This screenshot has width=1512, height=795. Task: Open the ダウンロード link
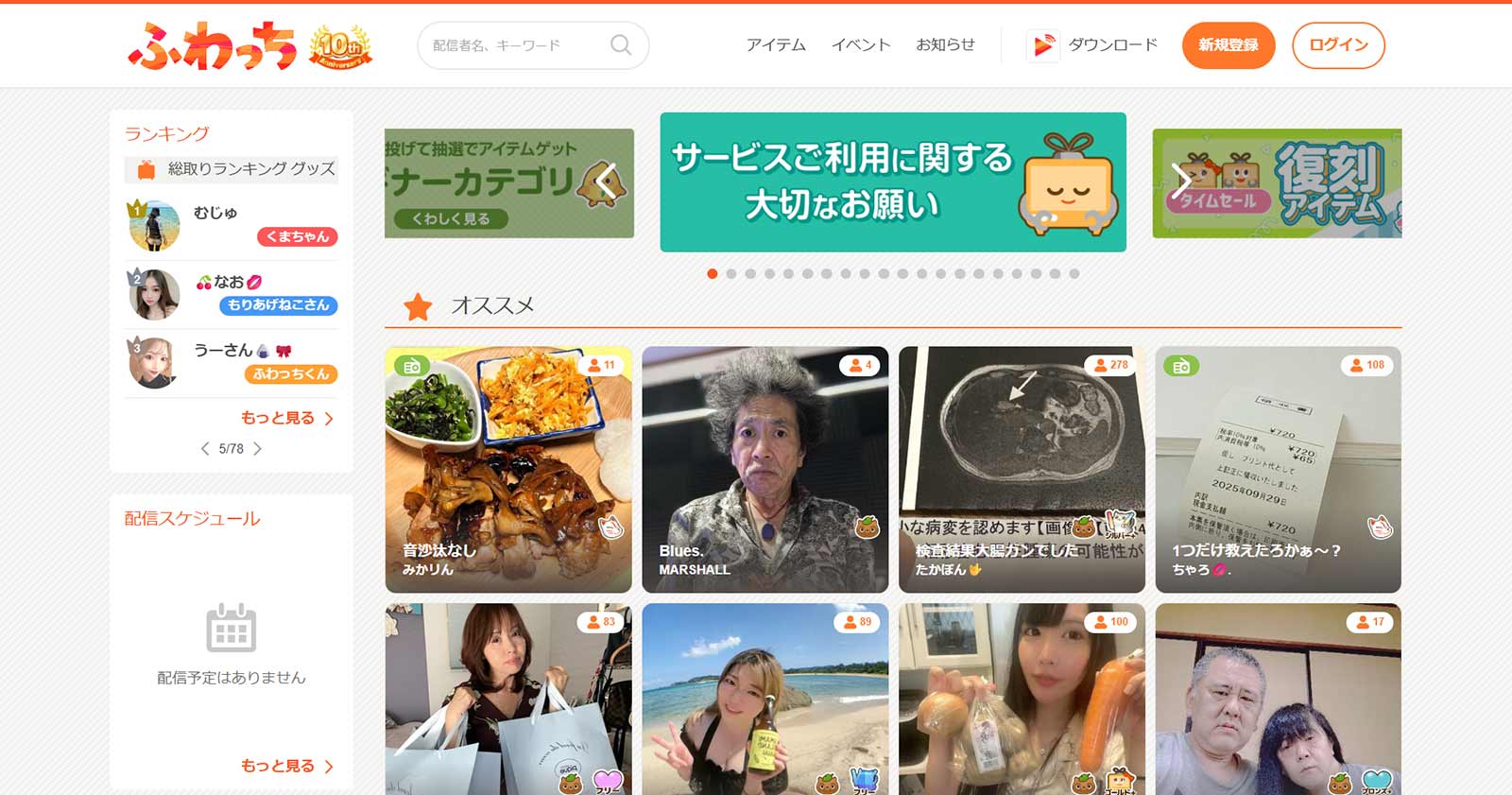pos(1093,44)
